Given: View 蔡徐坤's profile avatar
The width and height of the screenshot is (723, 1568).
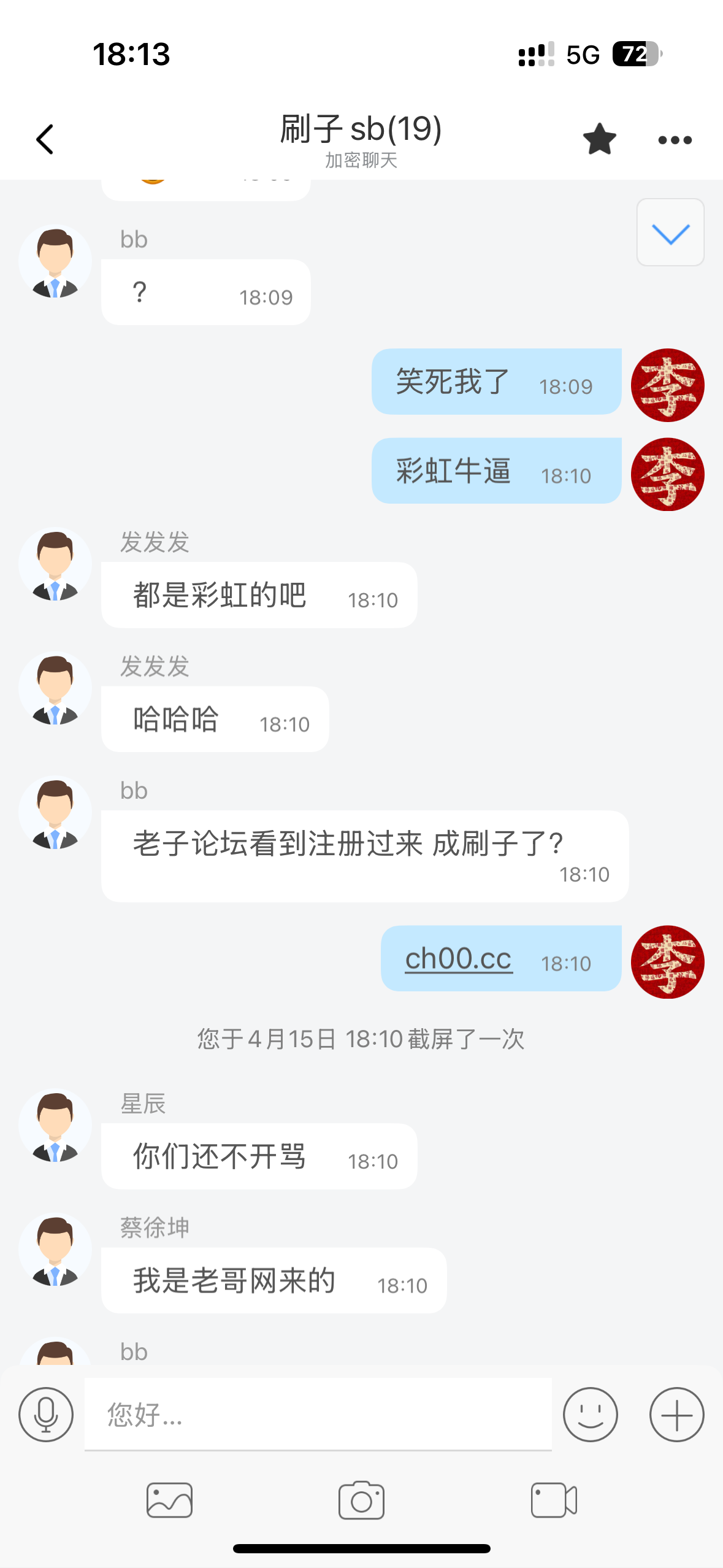Looking at the screenshot, I should (55, 1250).
